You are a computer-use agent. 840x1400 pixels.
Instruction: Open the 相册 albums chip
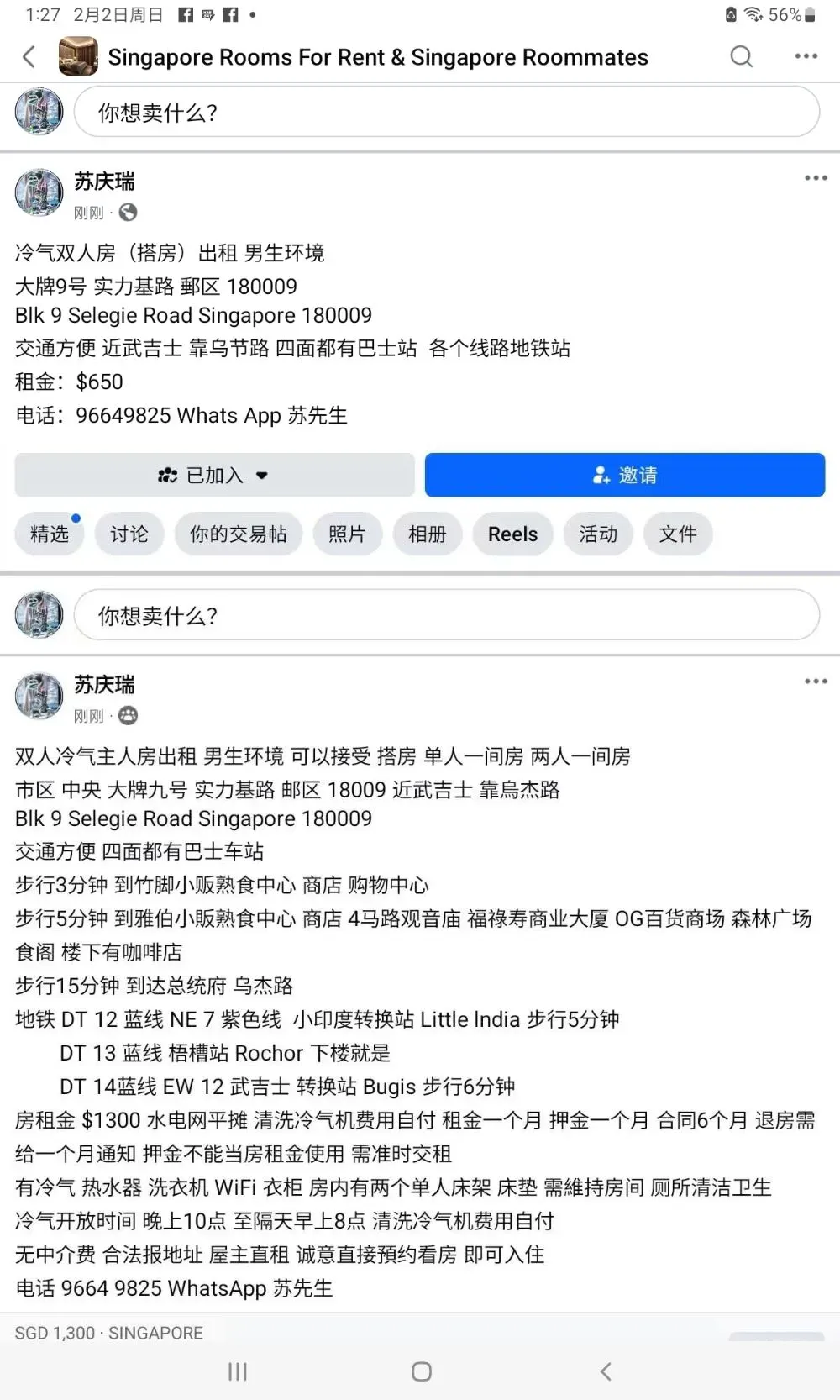428,534
